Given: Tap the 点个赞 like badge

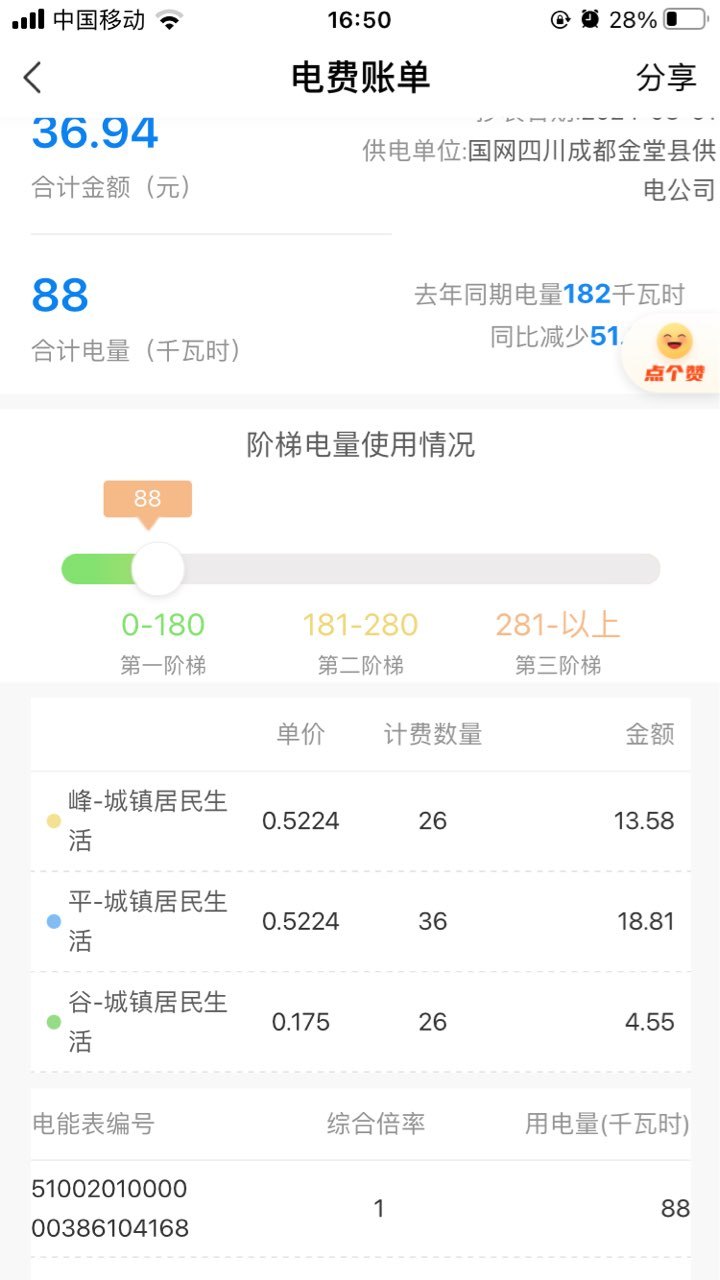Looking at the screenshot, I should 673,355.
